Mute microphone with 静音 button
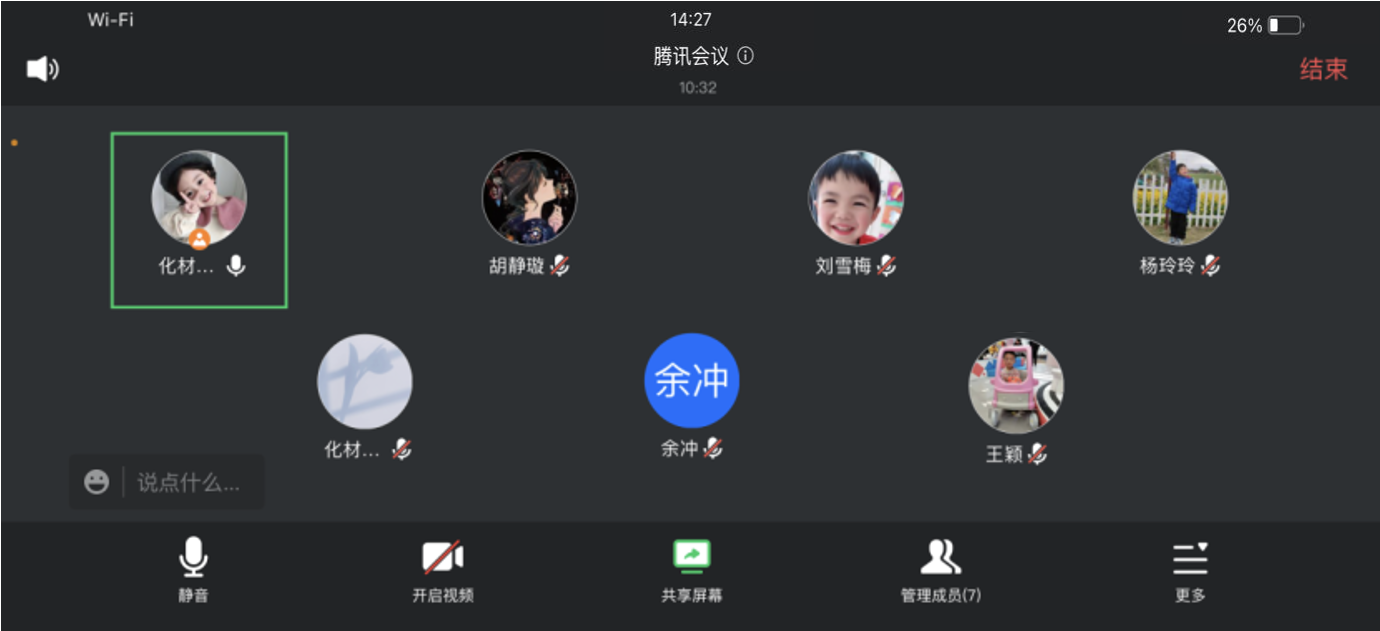The image size is (1380, 631). tap(193, 569)
